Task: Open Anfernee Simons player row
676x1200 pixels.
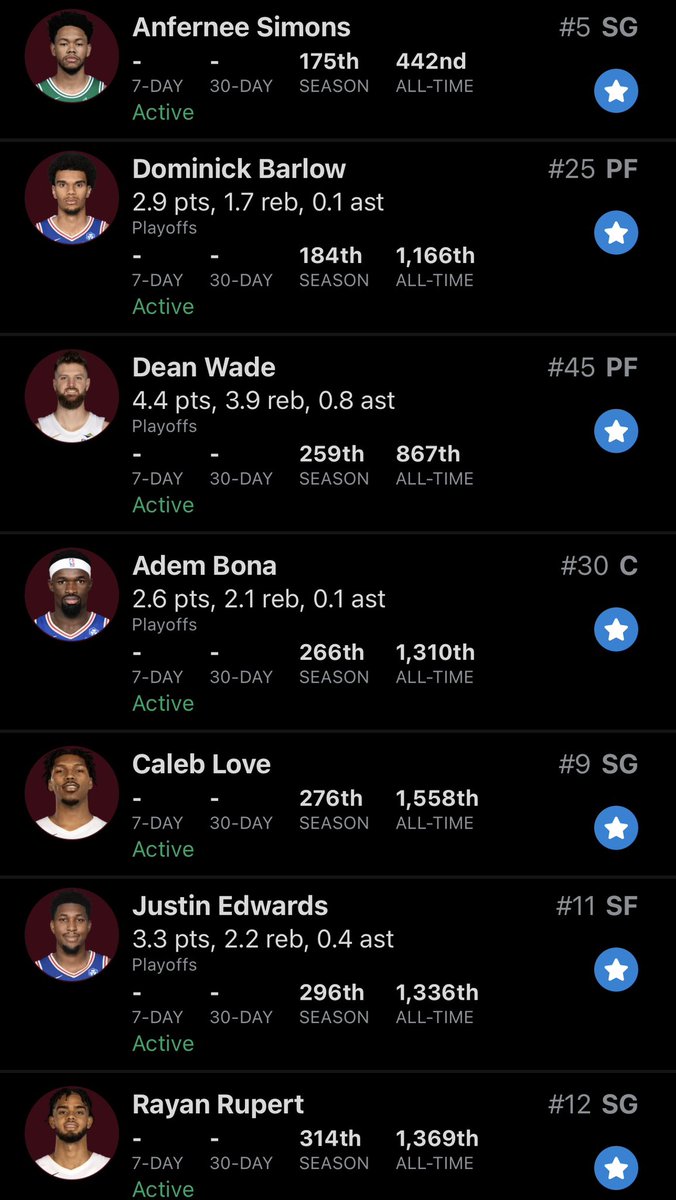Action: pyautogui.click(x=338, y=69)
